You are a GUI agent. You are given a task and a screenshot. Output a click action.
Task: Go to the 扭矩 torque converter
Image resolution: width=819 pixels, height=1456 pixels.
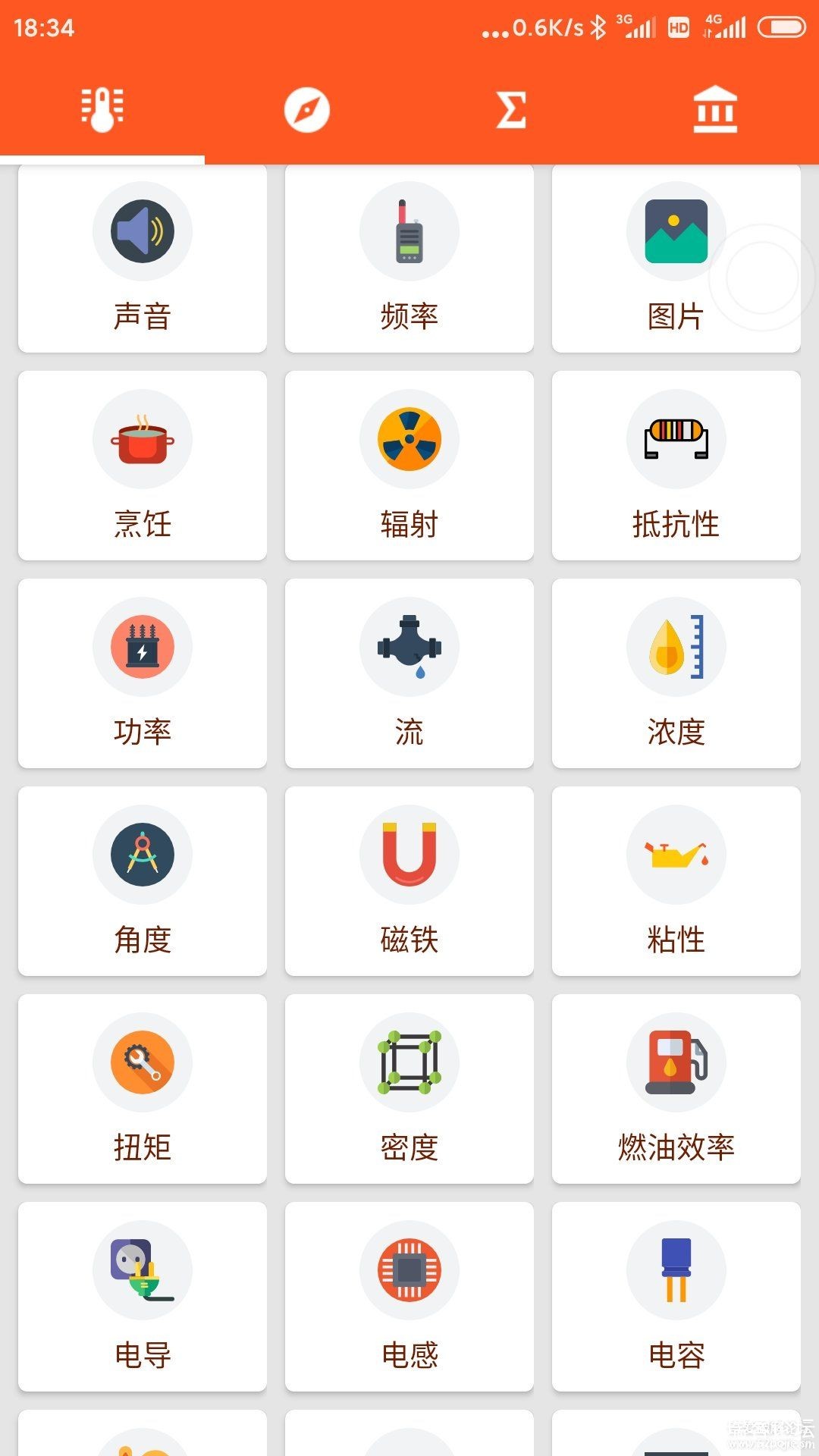143,1089
